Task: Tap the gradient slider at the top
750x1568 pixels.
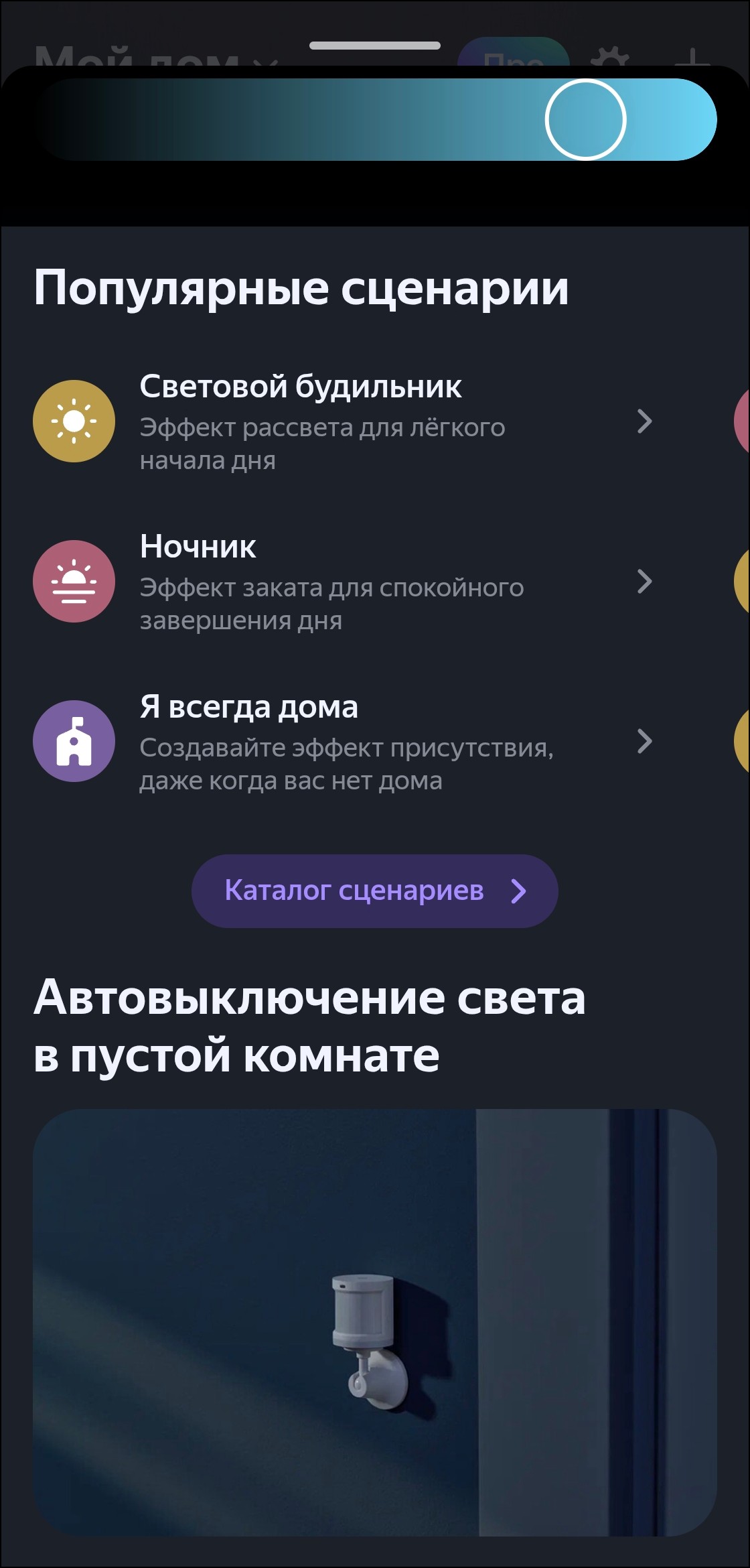Action: (x=375, y=120)
